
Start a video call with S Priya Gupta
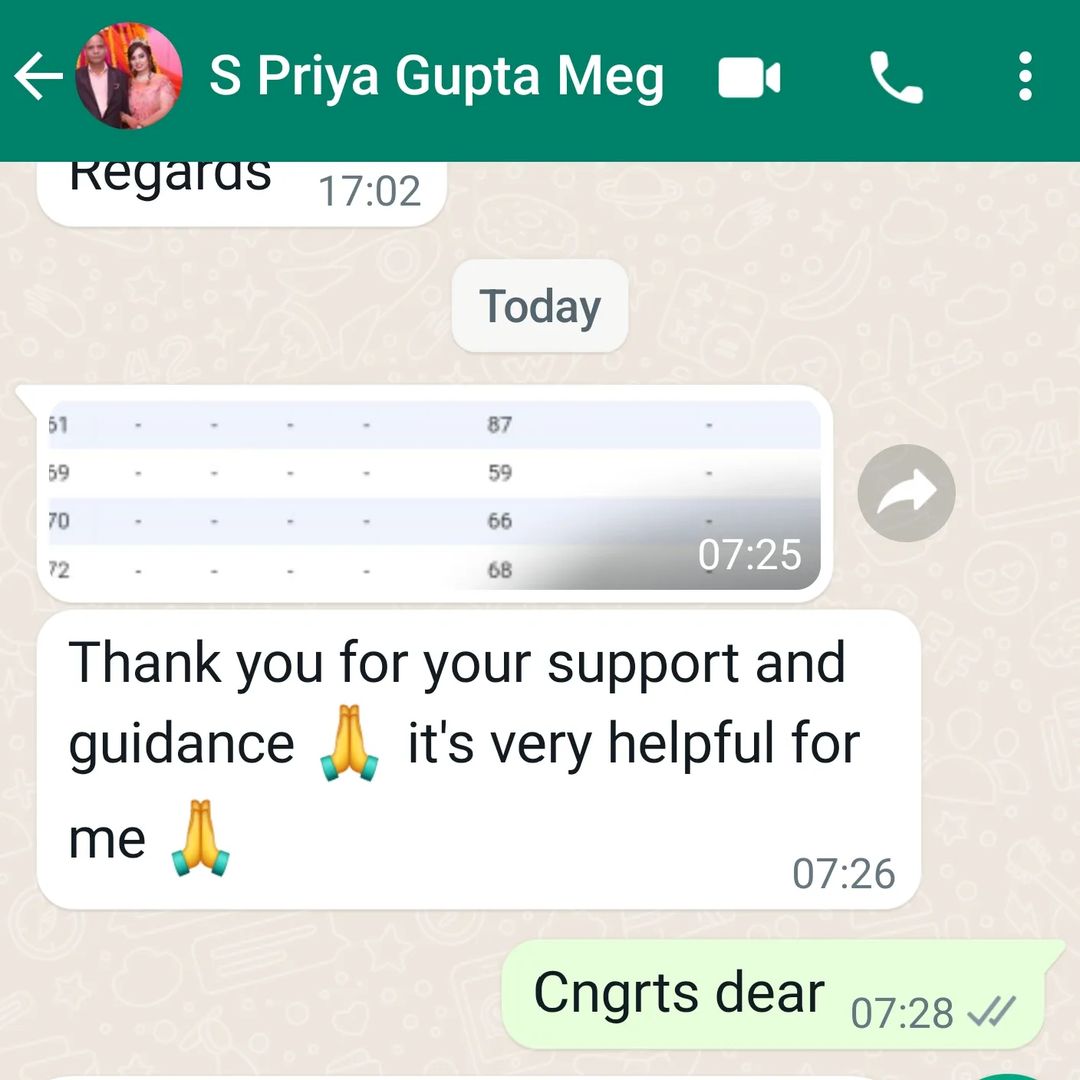click(749, 78)
